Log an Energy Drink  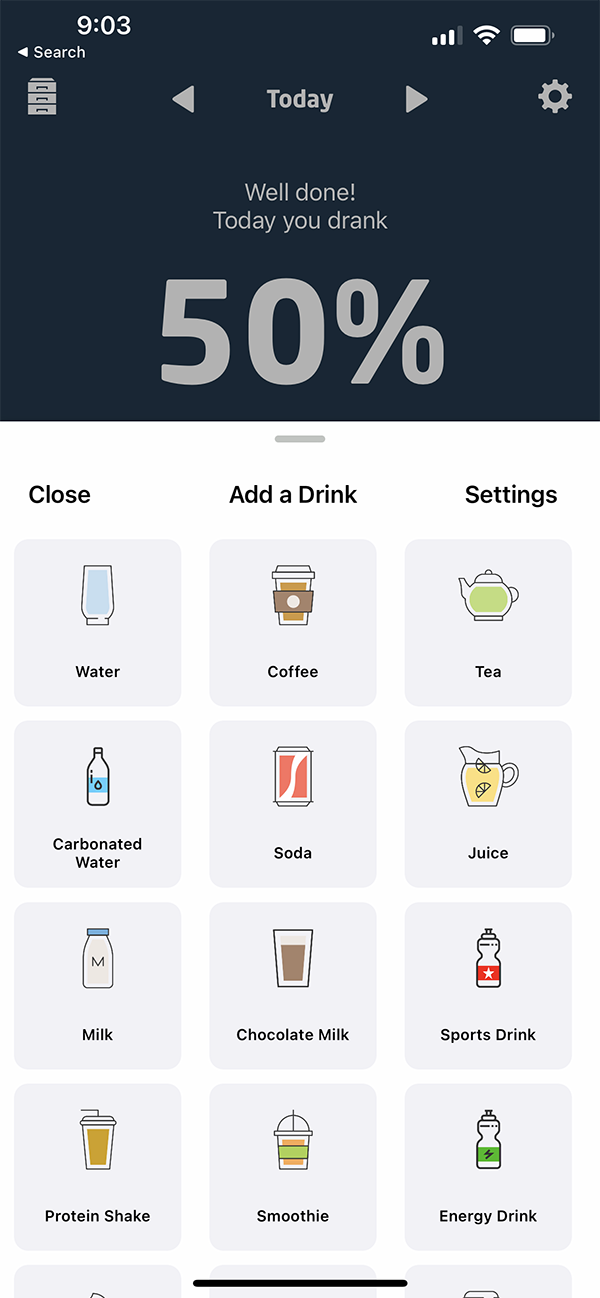coord(488,1166)
